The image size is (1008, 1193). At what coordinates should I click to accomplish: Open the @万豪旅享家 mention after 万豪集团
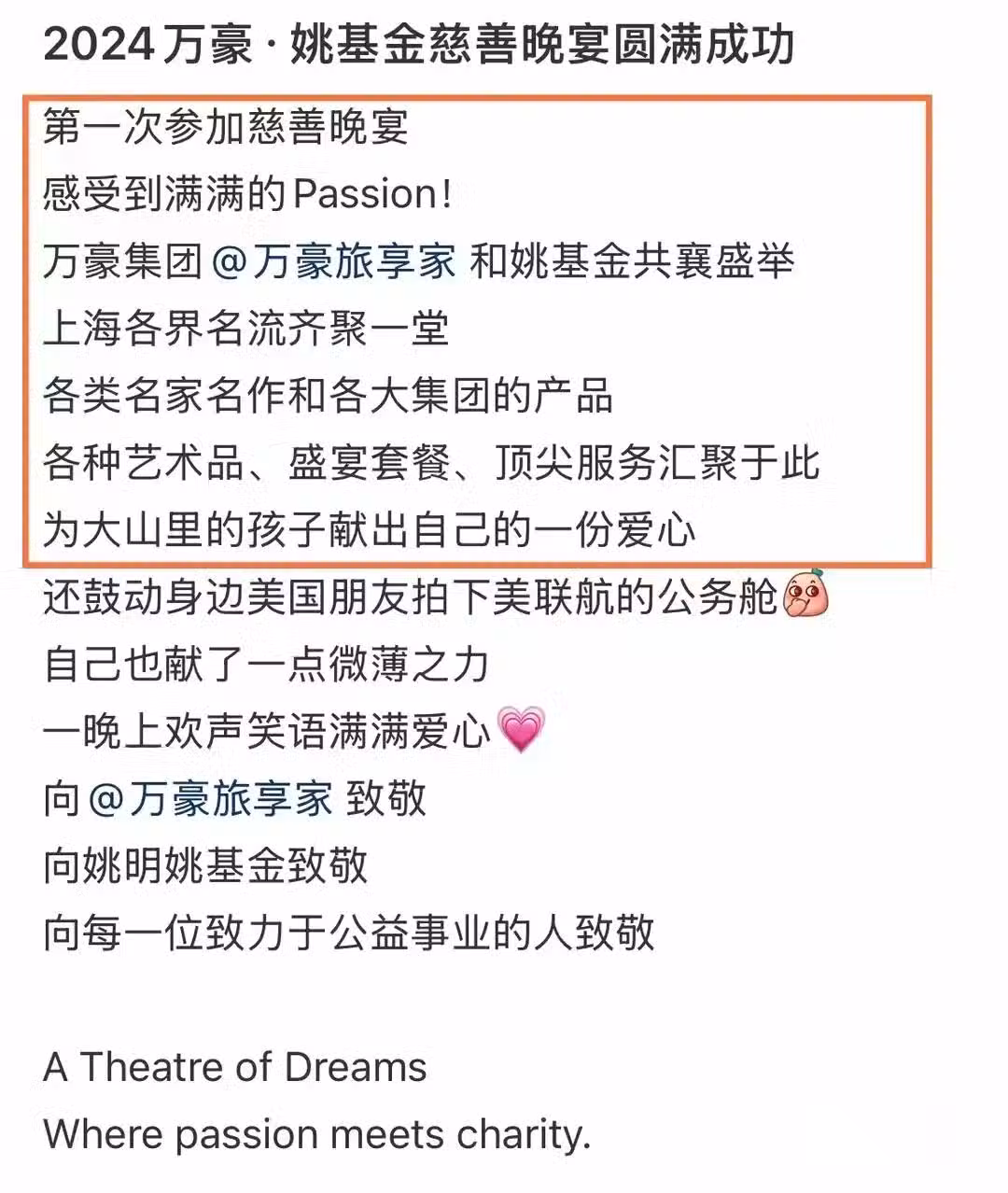(x=334, y=260)
